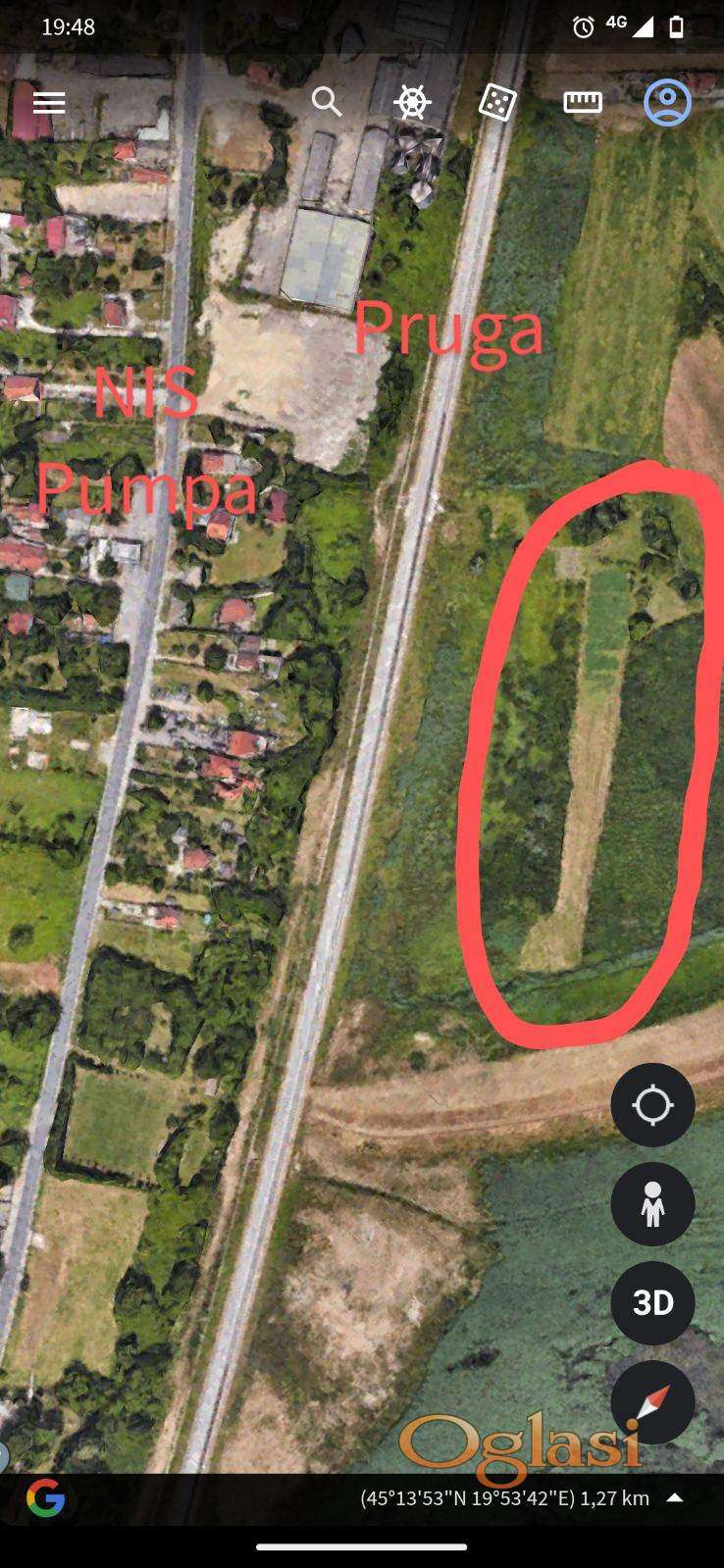The height and width of the screenshot is (1568, 724).
Task: Open the search magnifier
Action: coord(327,101)
